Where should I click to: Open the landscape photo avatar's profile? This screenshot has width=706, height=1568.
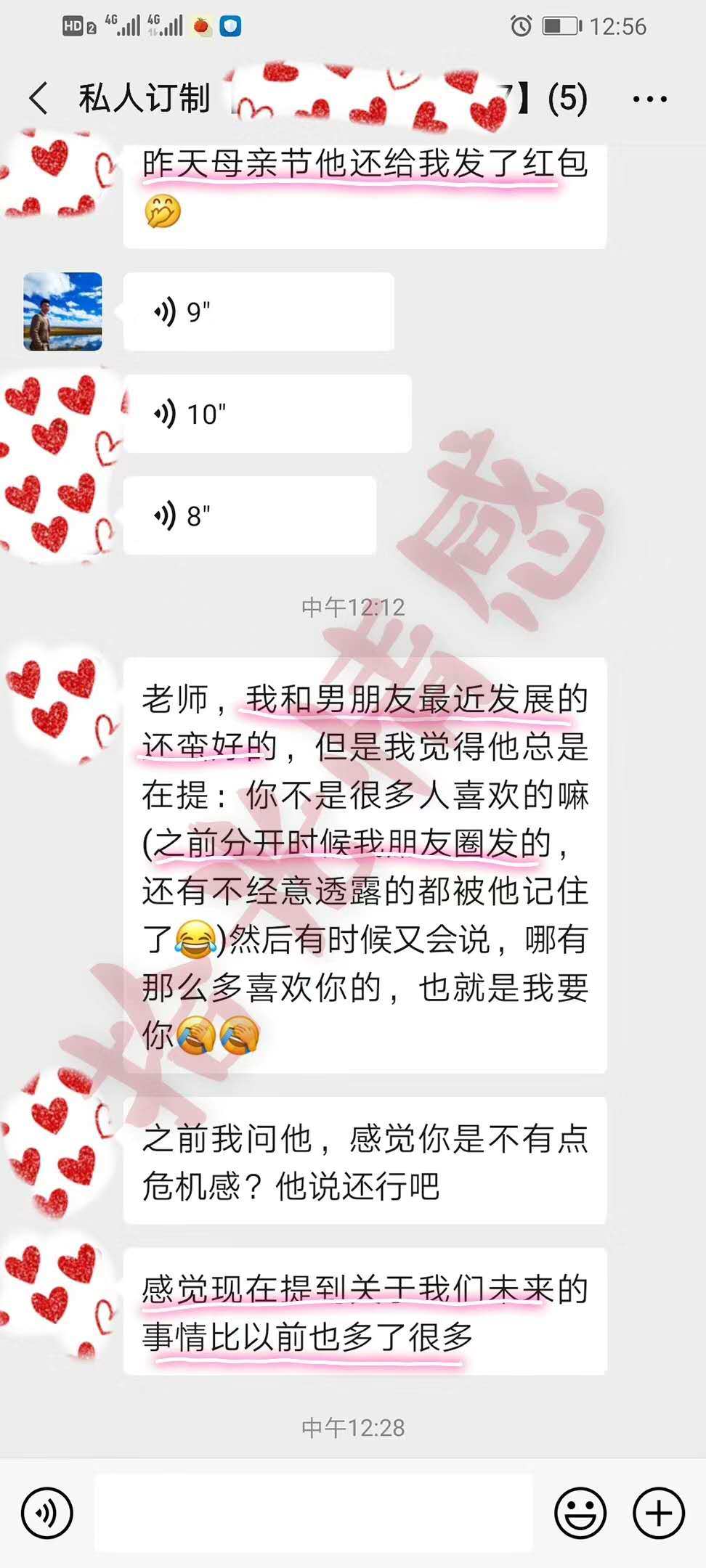pos(62,312)
